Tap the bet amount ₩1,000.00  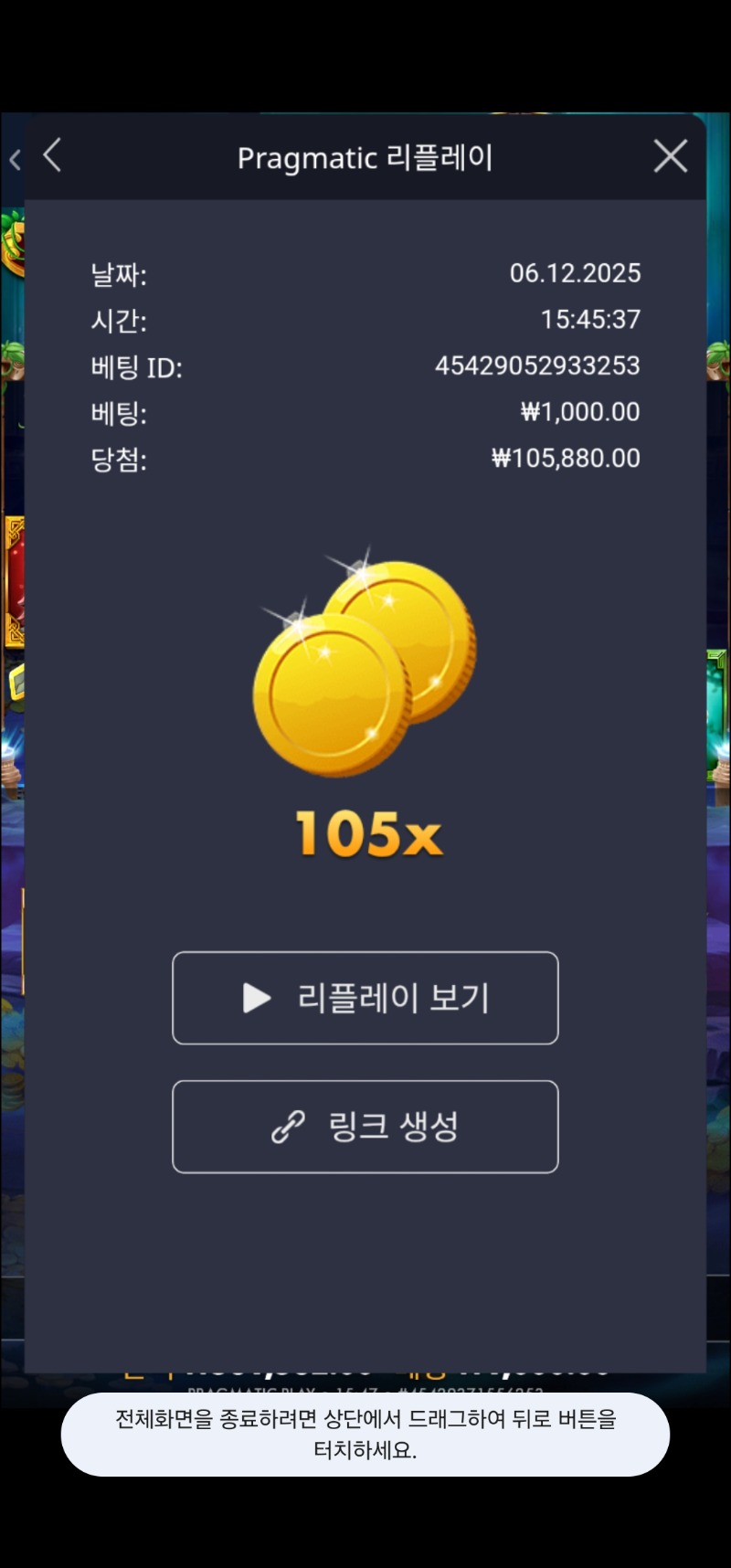pyautogui.click(x=579, y=411)
